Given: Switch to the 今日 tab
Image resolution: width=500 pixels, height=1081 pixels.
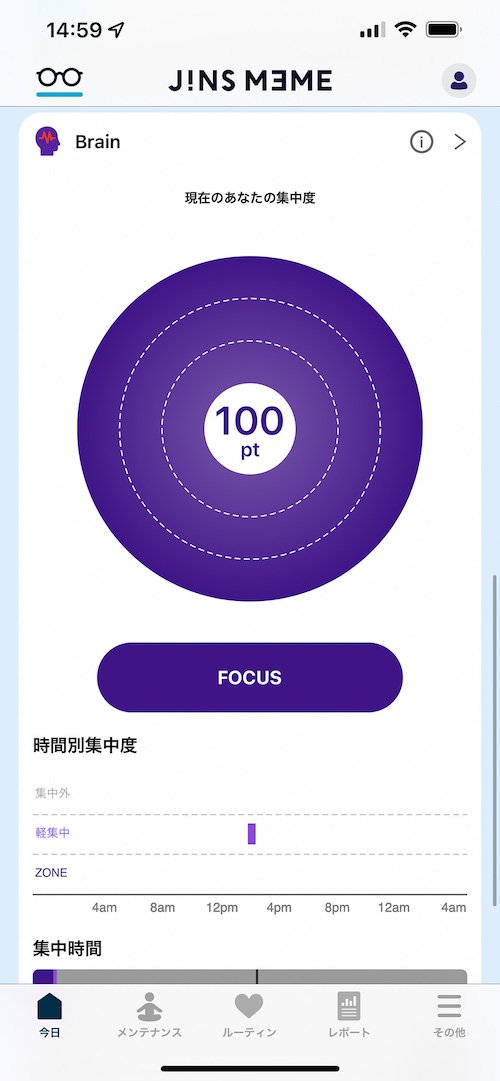Looking at the screenshot, I should [x=50, y=1014].
